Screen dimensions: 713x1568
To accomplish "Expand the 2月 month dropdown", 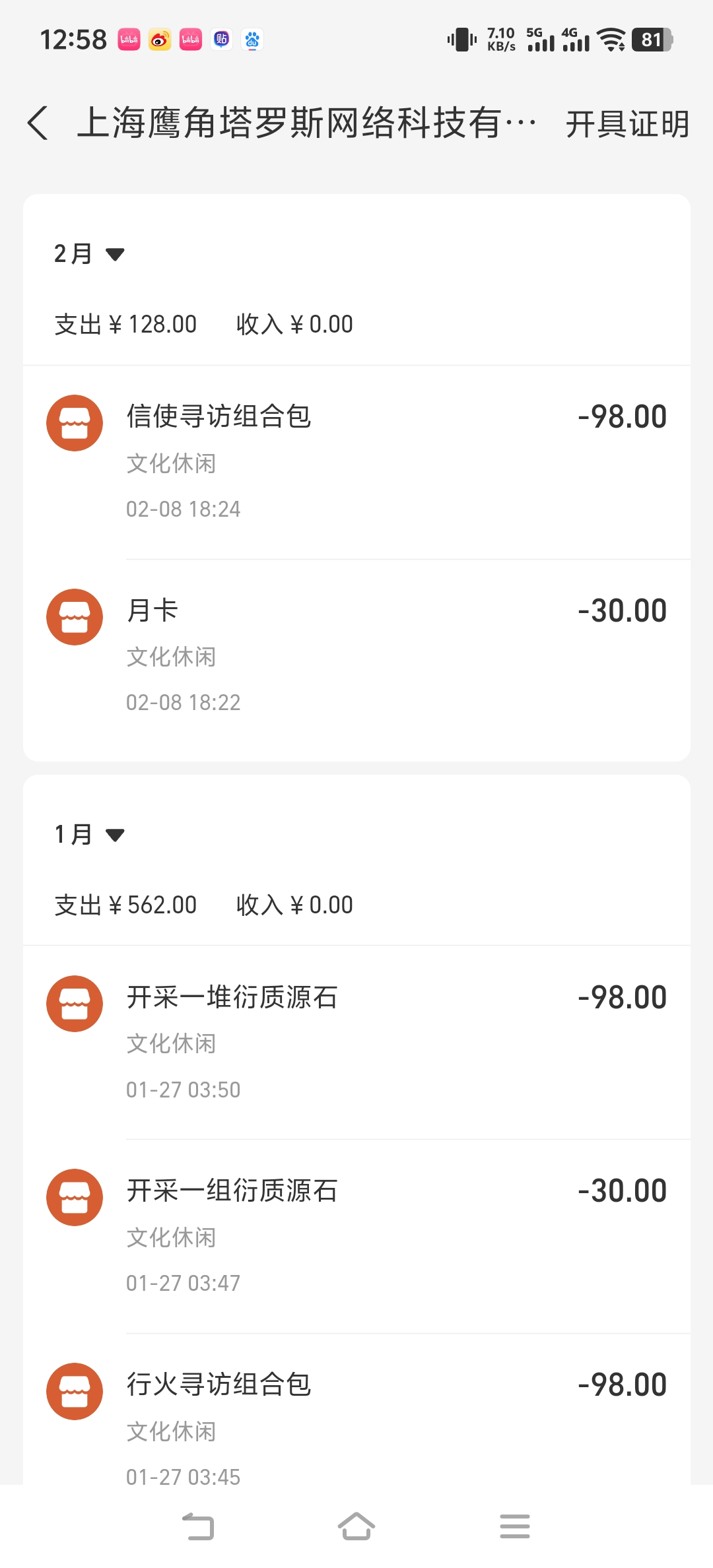I will (x=89, y=254).
